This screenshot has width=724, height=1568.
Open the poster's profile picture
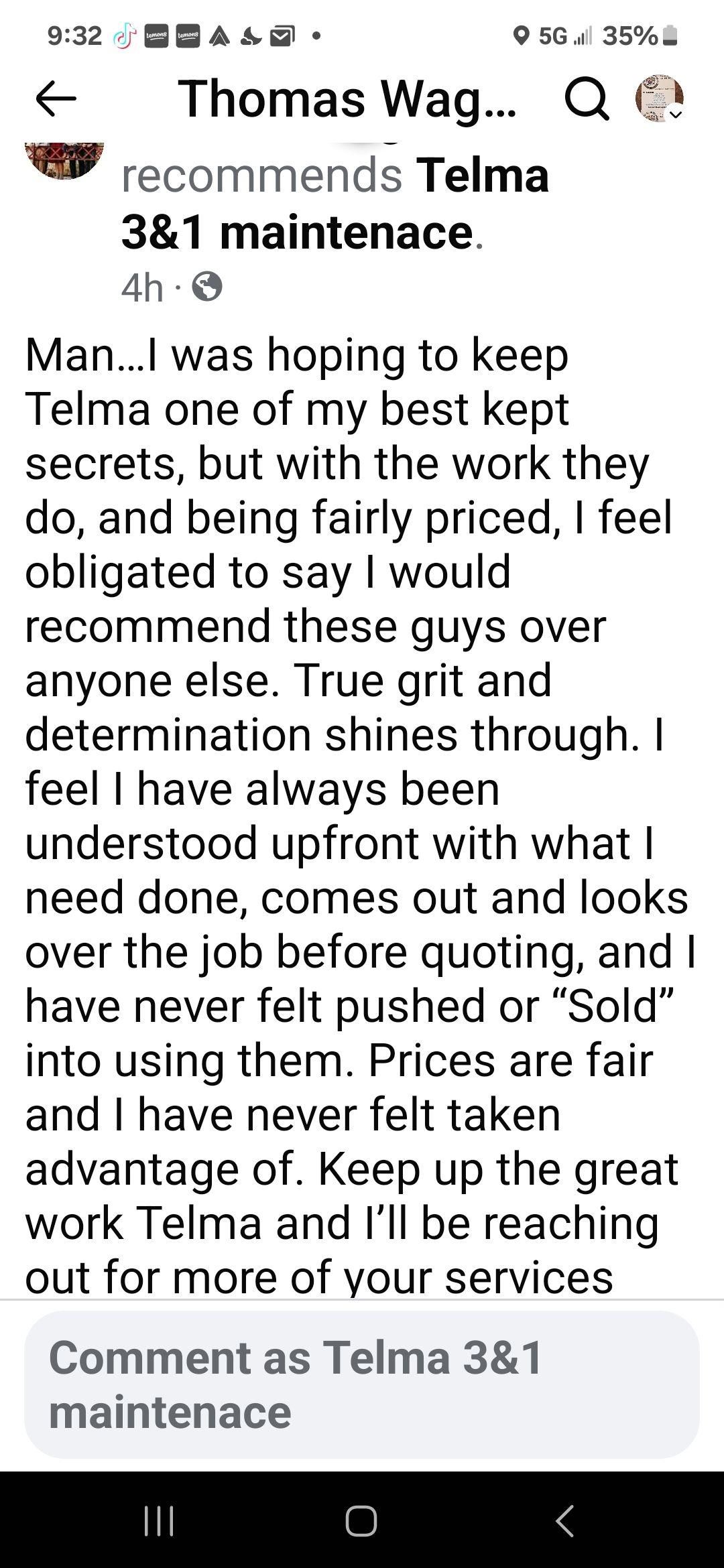64,159
